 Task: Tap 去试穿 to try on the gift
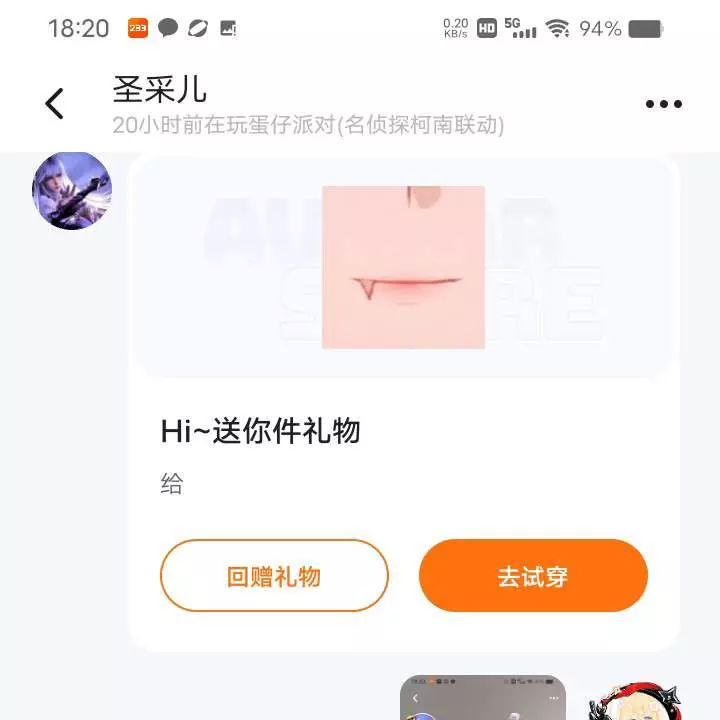pyautogui.click(x=533, y=576)
